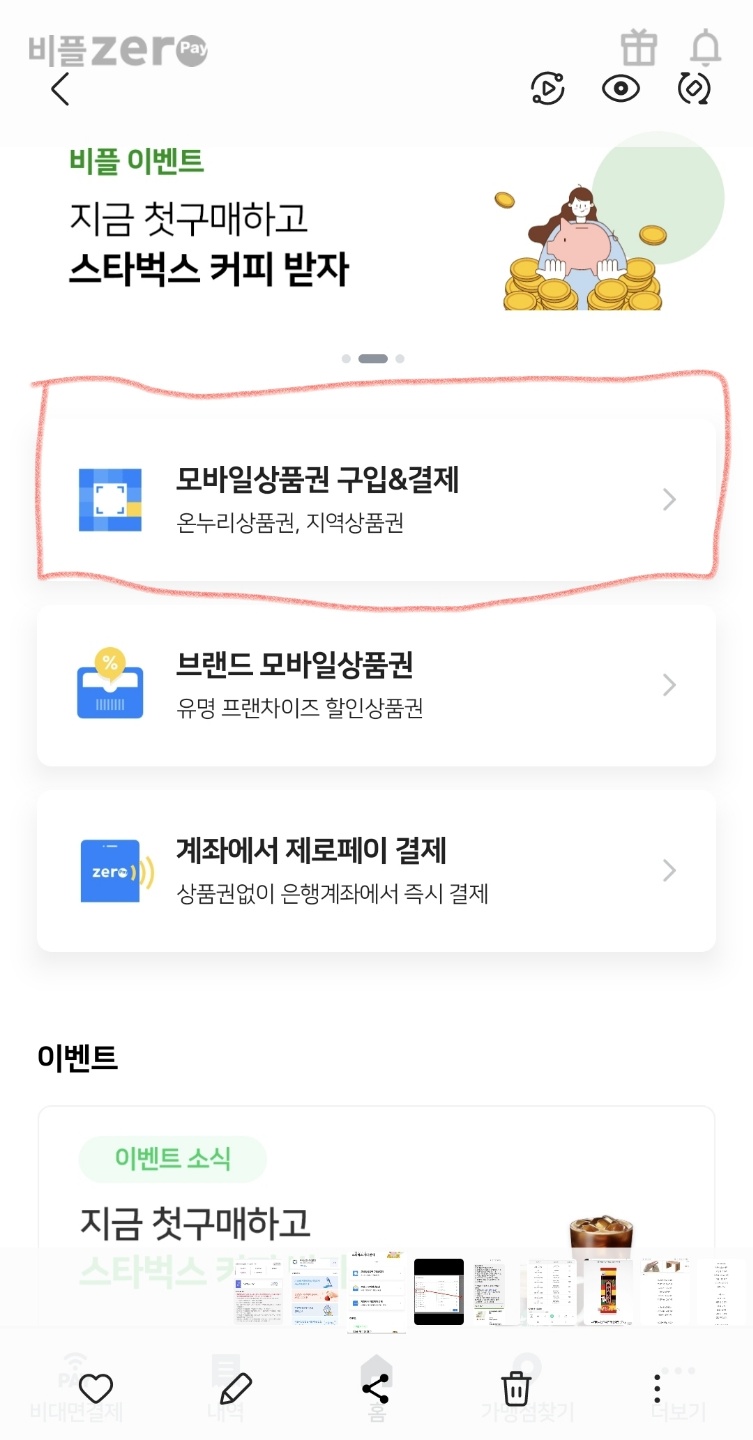This screenshot has width=753, height=1440.
Task: Open the 이벤트 소식 banner
Action: [172, 1158]
